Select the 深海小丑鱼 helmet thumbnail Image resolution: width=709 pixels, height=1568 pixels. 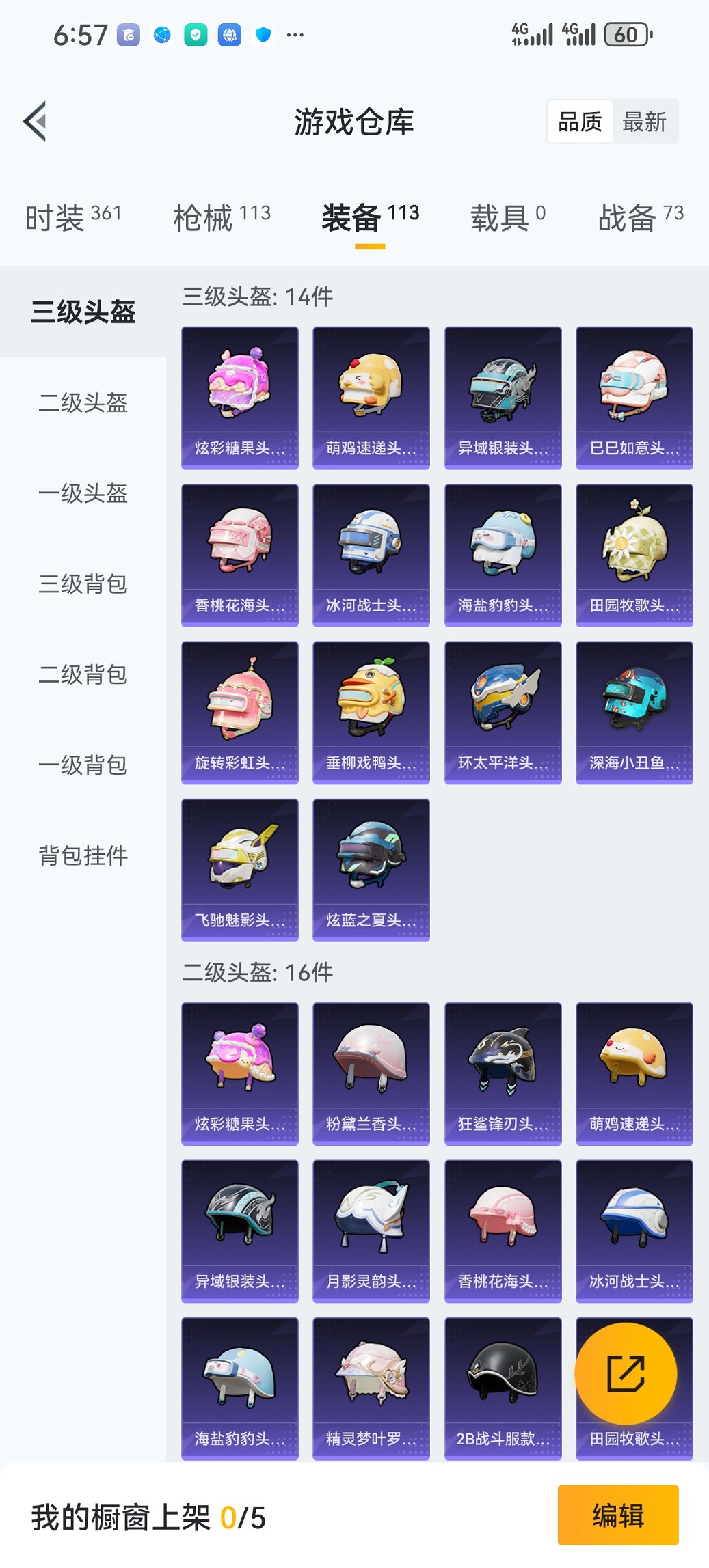[x=634, y=711]
